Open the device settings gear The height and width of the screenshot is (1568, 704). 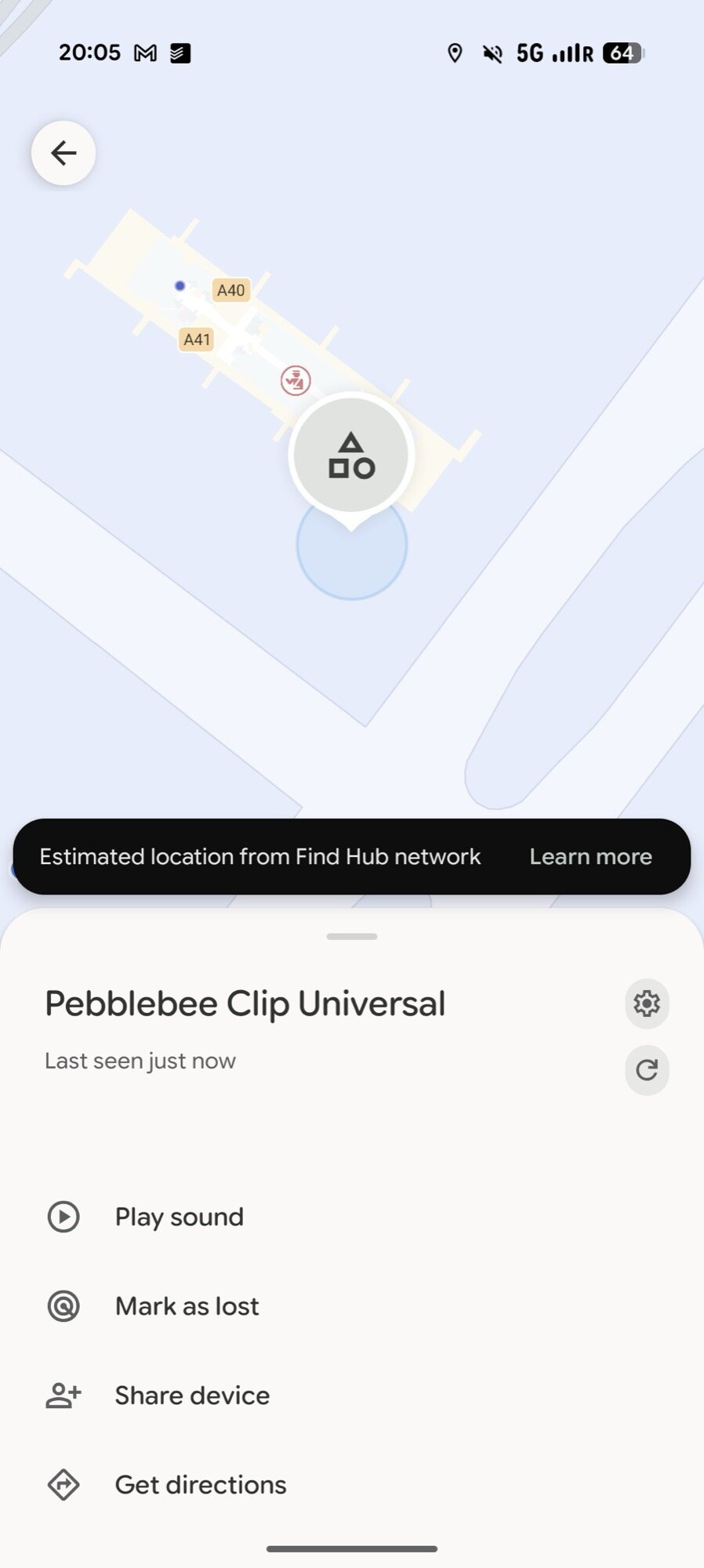click(x=646, y=1004)
